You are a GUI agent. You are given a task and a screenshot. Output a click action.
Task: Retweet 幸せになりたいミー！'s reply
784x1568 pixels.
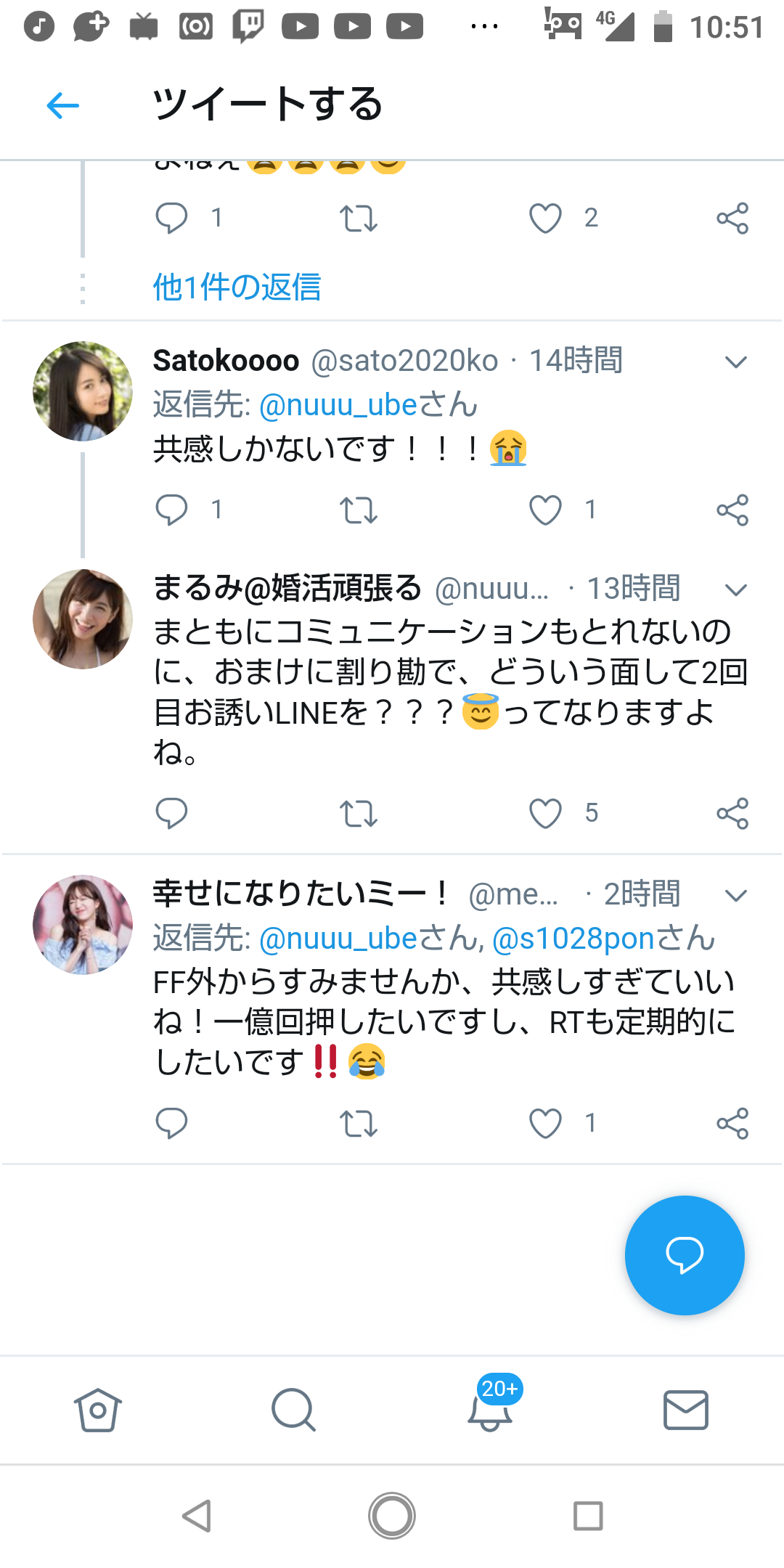(x=359, y=1124)
